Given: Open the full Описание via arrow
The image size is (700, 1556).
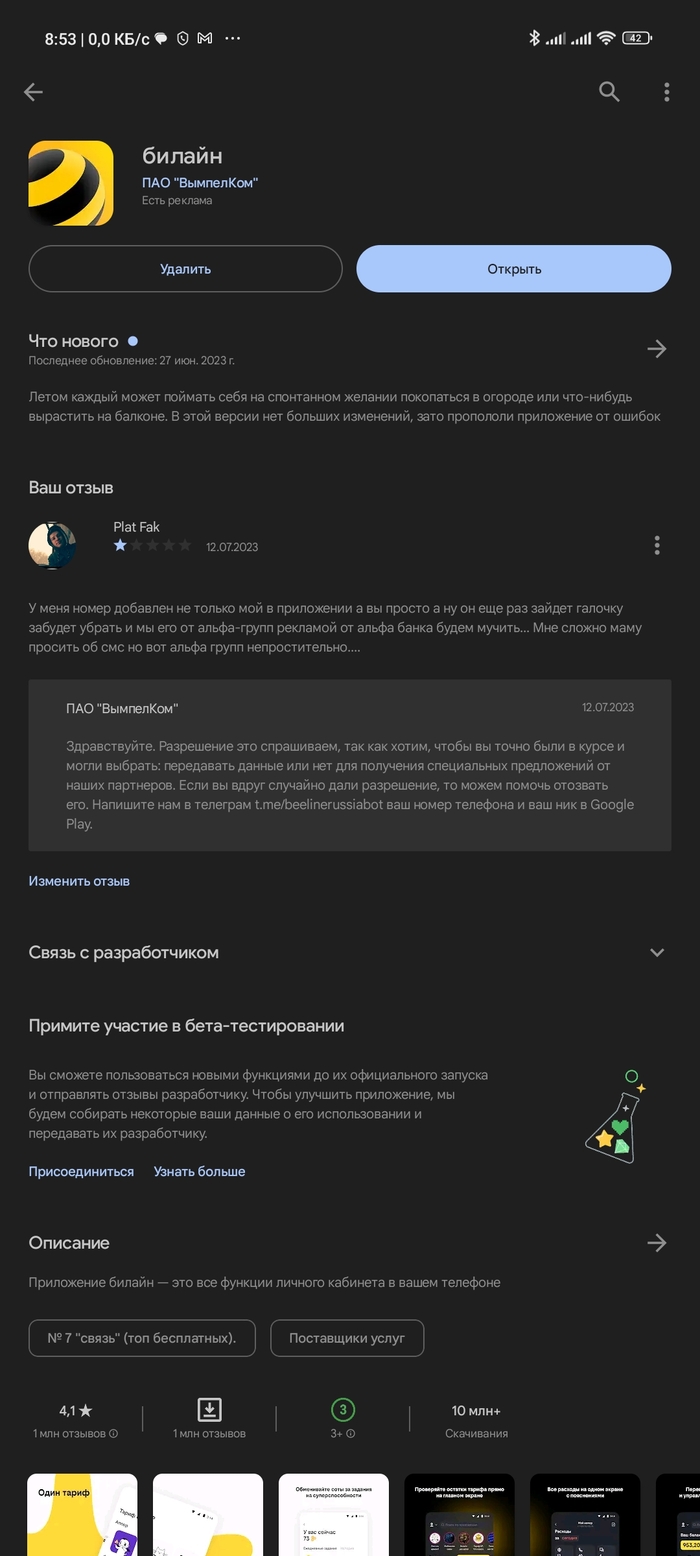Looking at the screenshot, I should click(x=656, y=1243).
